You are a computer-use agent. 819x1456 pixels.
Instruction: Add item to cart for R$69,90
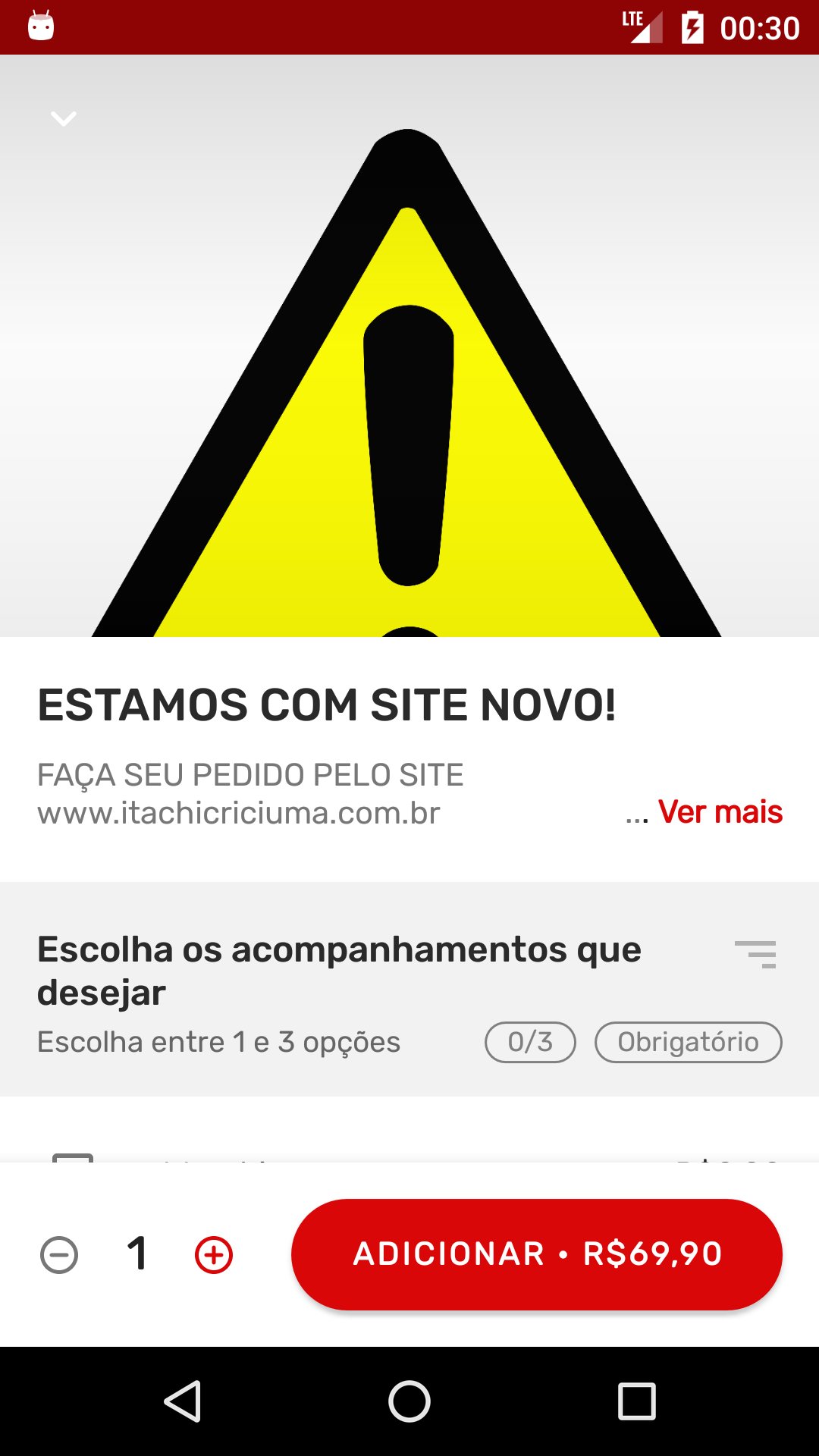click(x=536, y=1254)
